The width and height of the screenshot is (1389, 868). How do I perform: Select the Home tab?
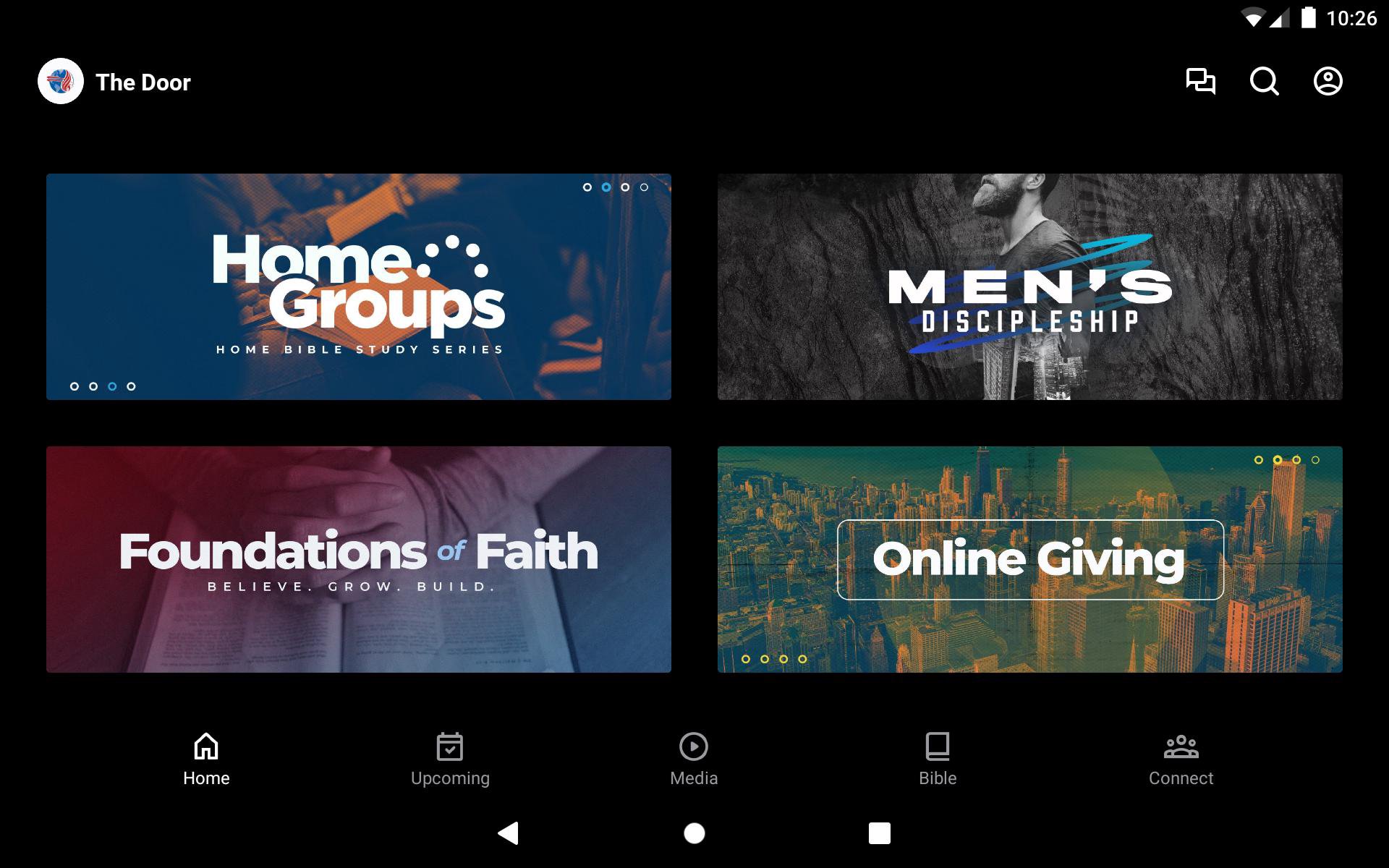click(206, 759)
